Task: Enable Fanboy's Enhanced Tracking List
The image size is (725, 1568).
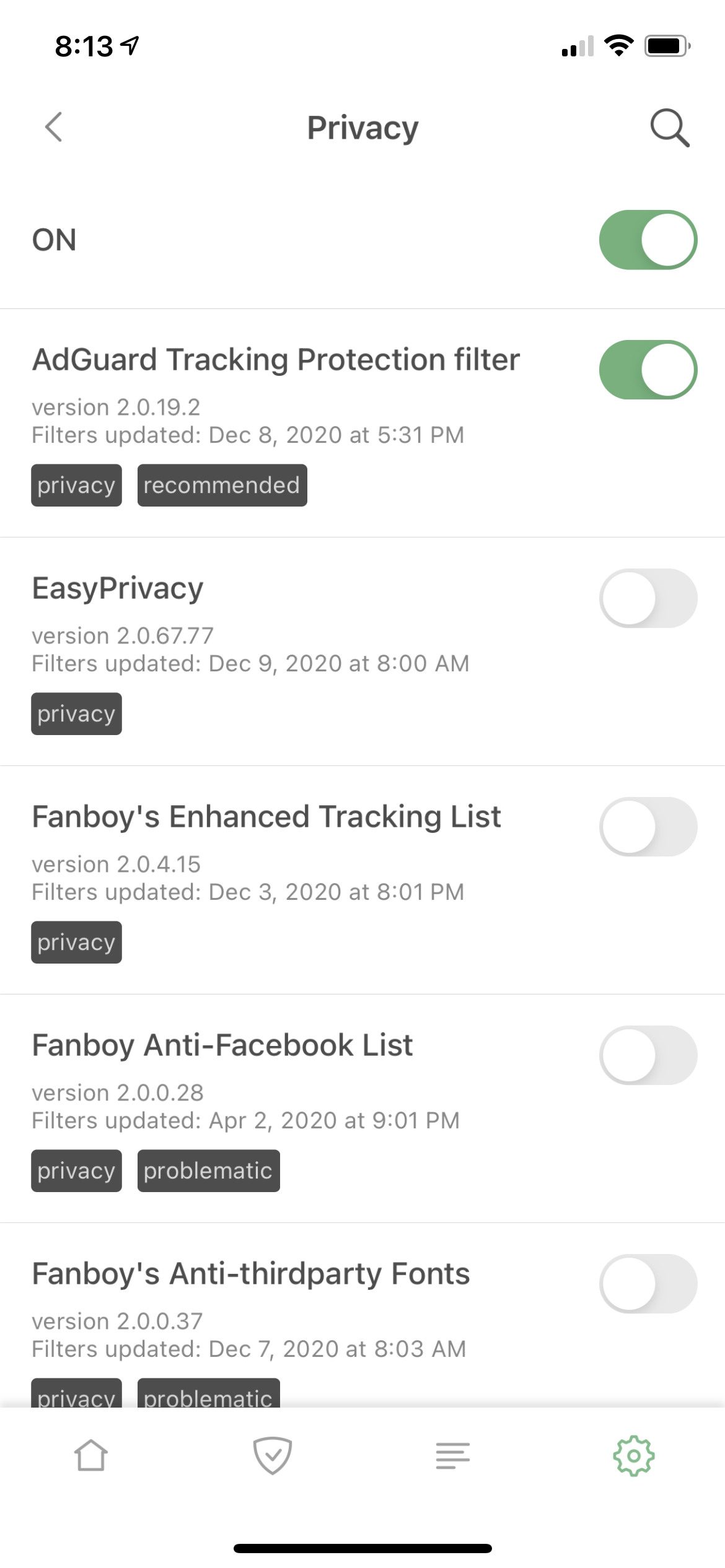Action: click(x=648, y=827)
